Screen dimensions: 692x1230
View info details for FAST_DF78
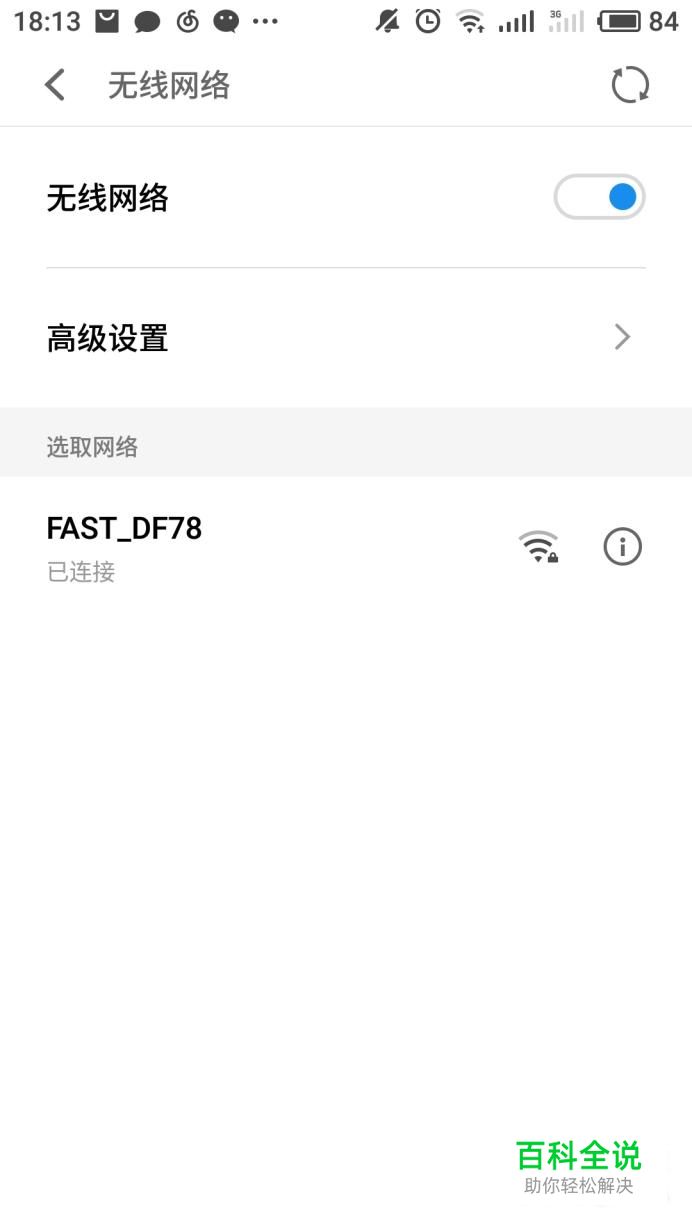(622, 547)
